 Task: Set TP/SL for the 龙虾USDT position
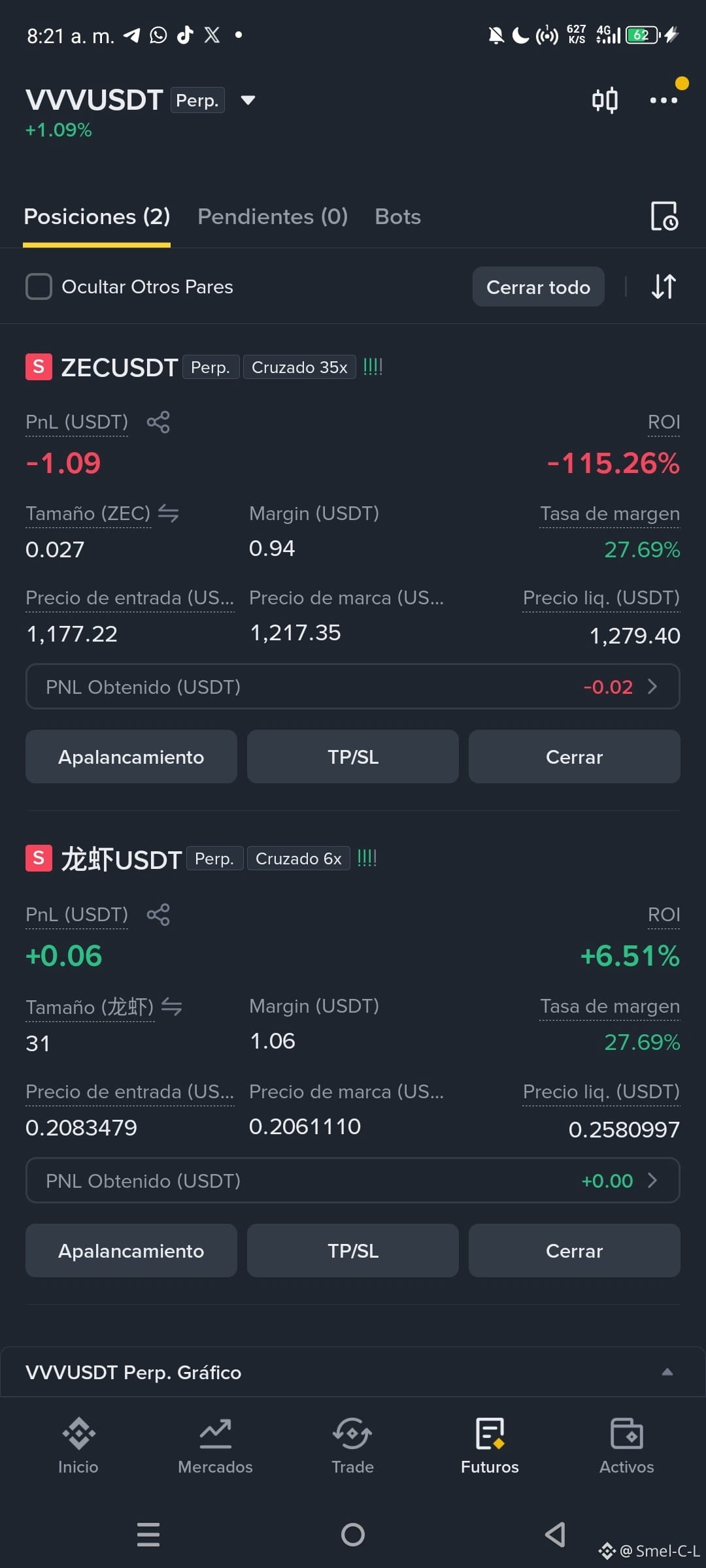coord(353,1250)
